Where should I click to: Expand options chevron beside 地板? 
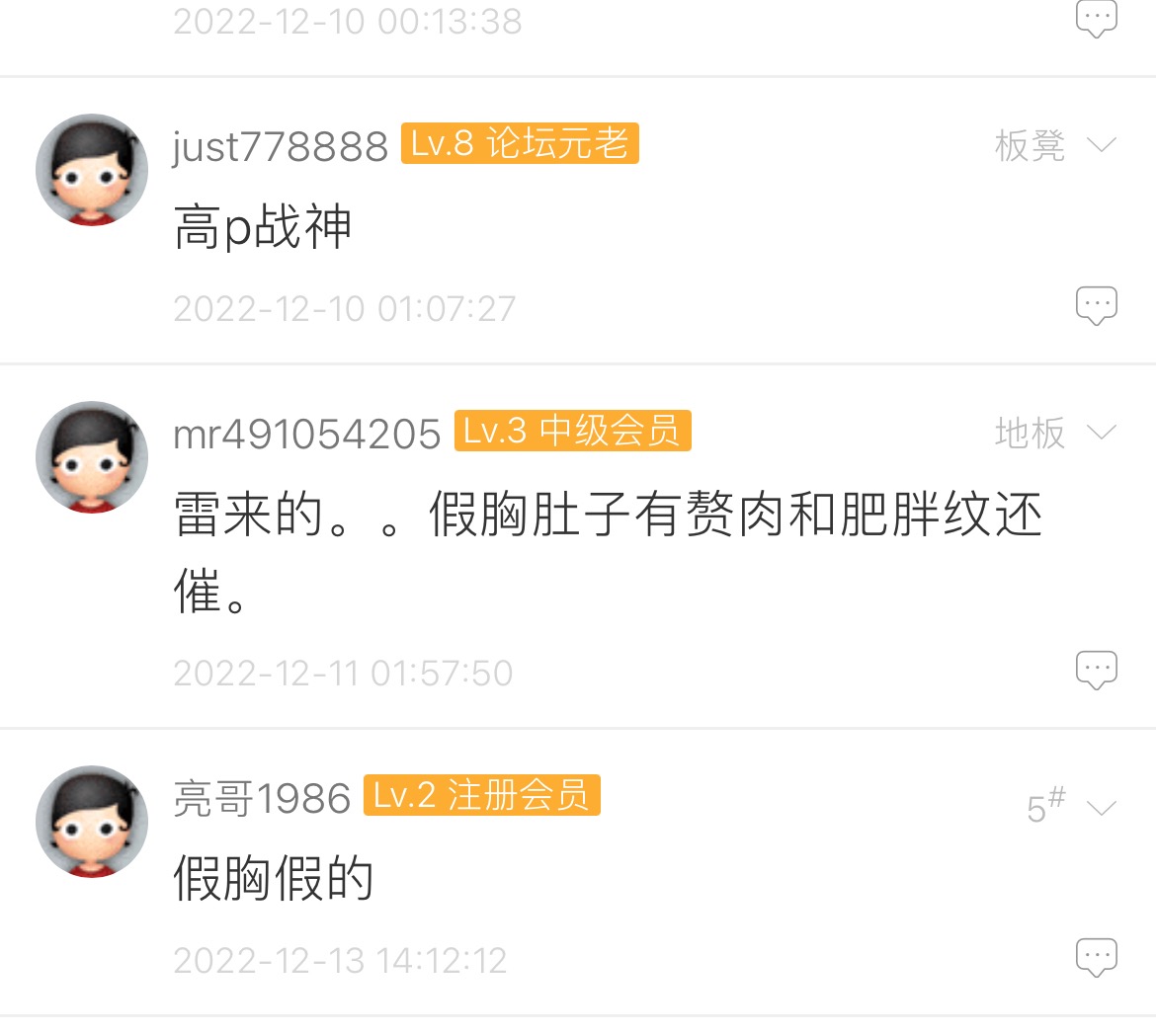coord(1101,433)
